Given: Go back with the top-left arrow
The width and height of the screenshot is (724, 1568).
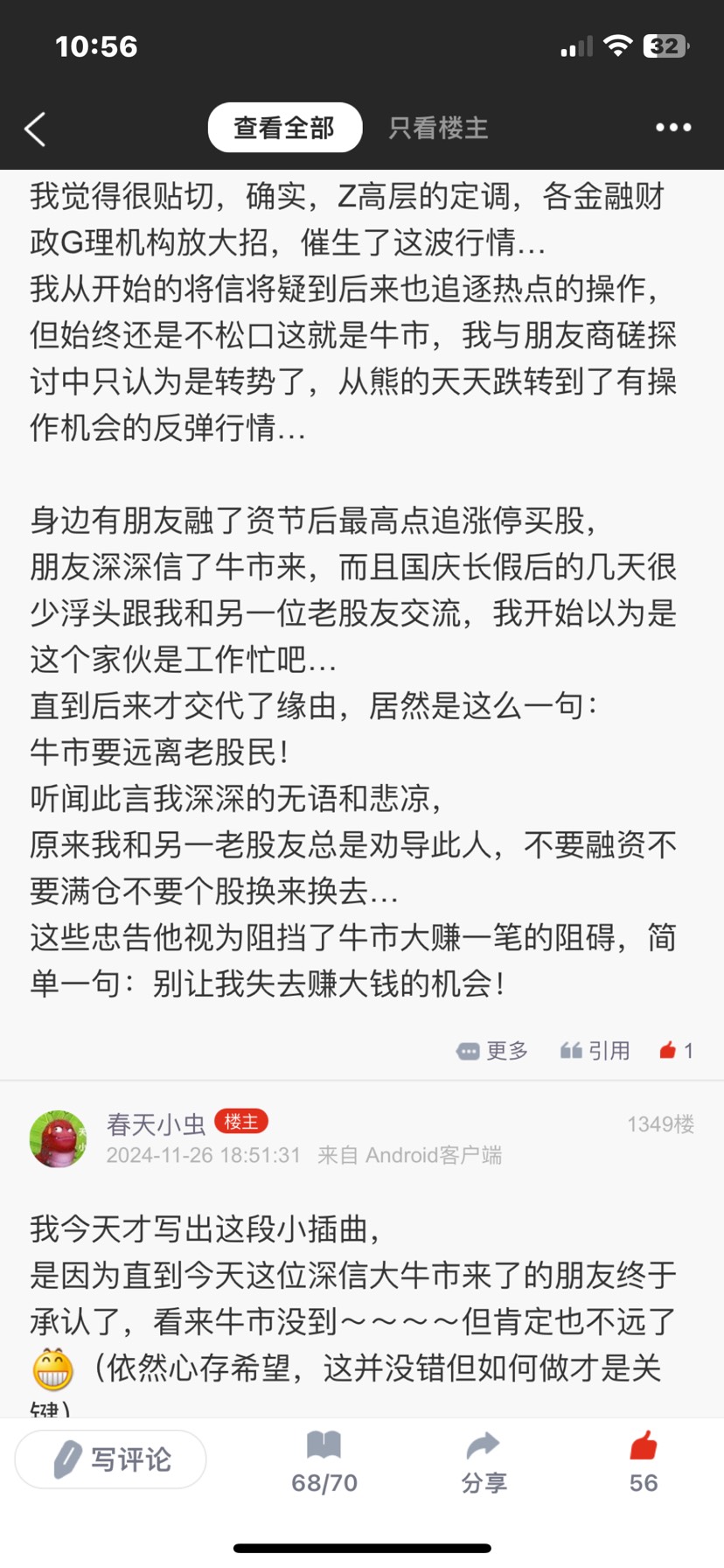Looking at the screenshot, I should 35,129.
